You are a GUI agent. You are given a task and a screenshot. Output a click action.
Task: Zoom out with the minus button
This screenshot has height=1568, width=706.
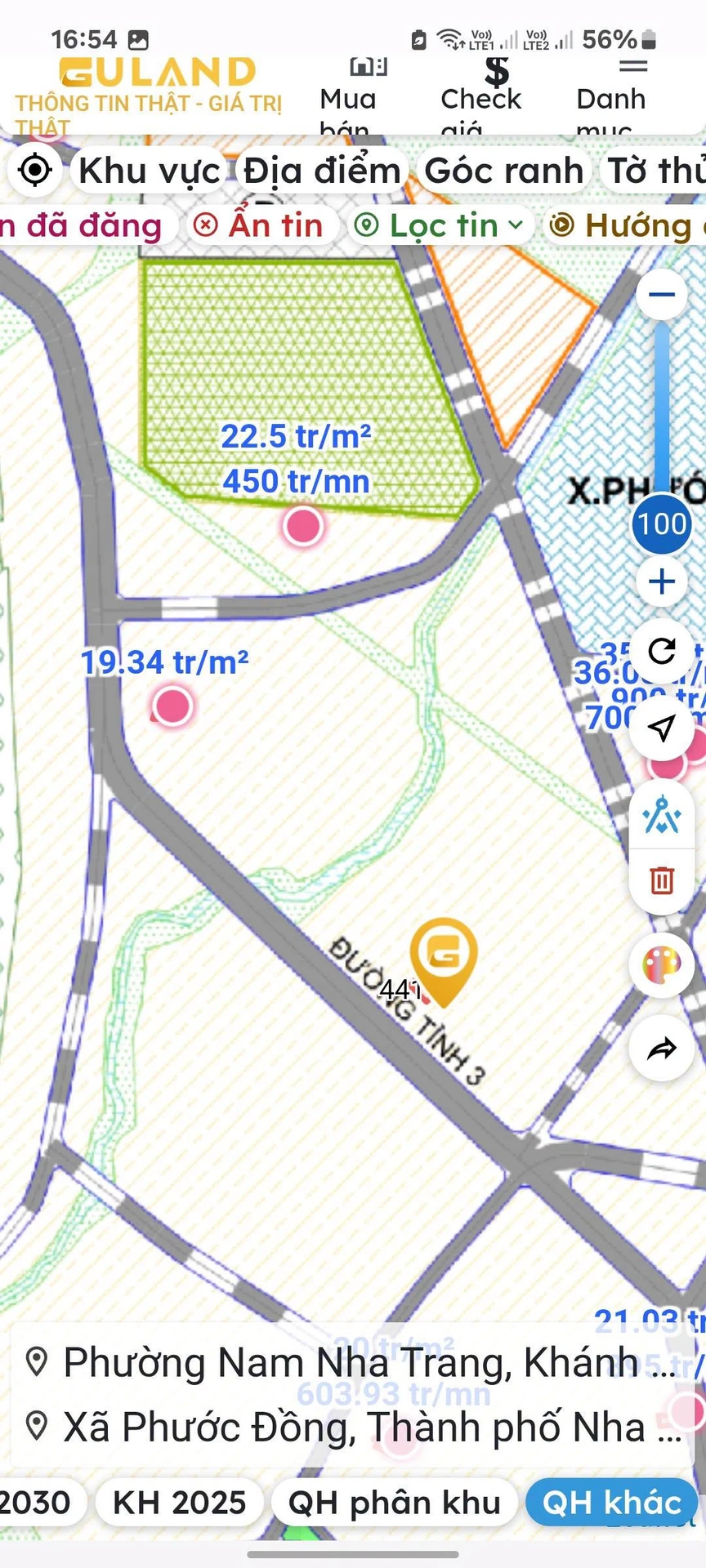[662, 295]
